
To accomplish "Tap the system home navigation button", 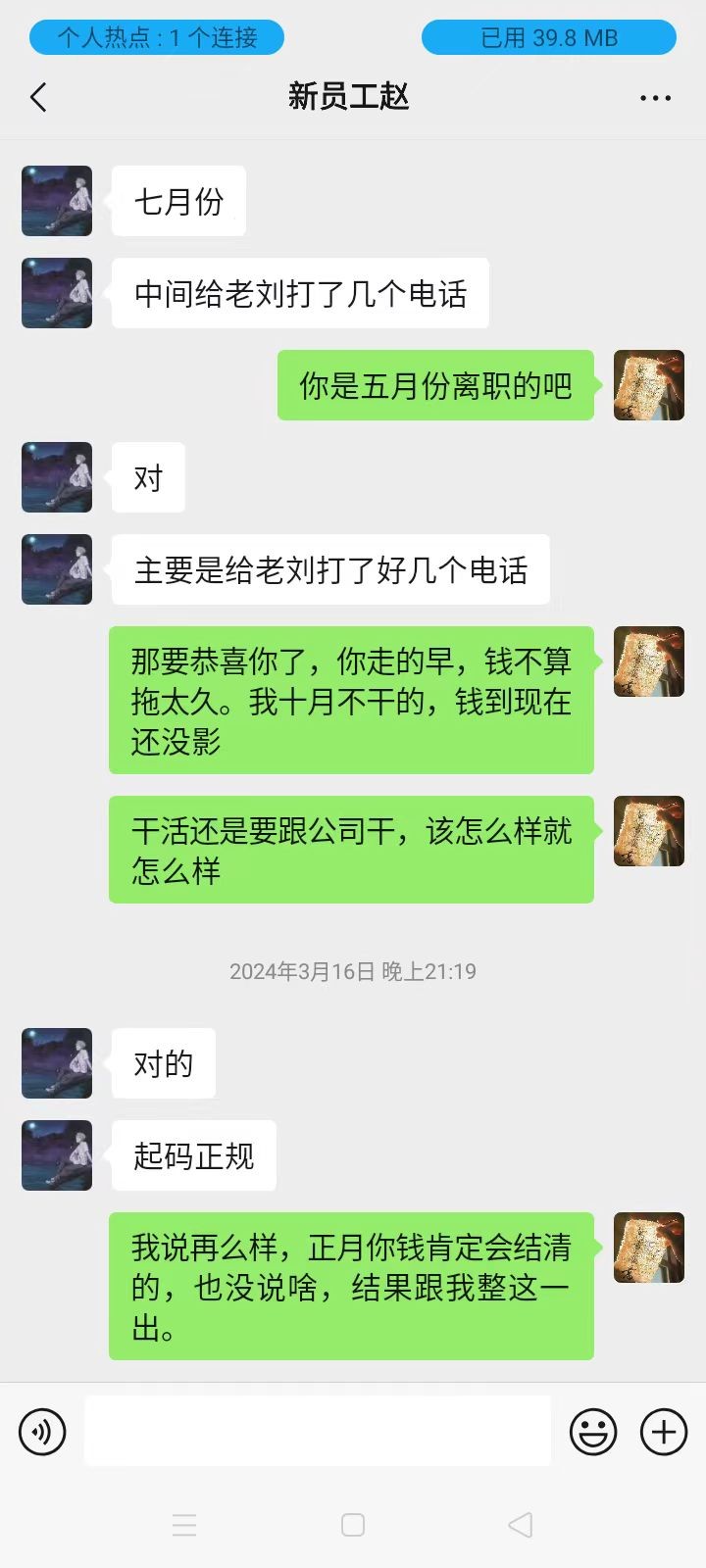I will click(x=353, y=1525).
